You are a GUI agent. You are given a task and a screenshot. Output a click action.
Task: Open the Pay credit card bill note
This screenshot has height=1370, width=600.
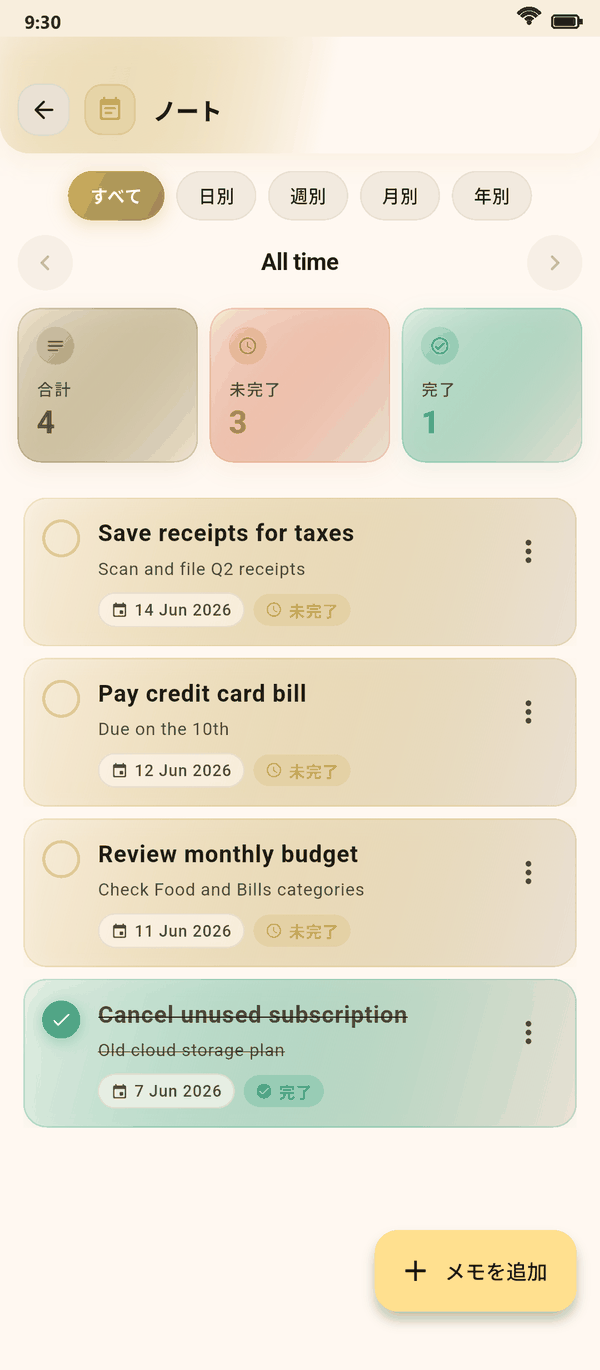coord(300,732)
